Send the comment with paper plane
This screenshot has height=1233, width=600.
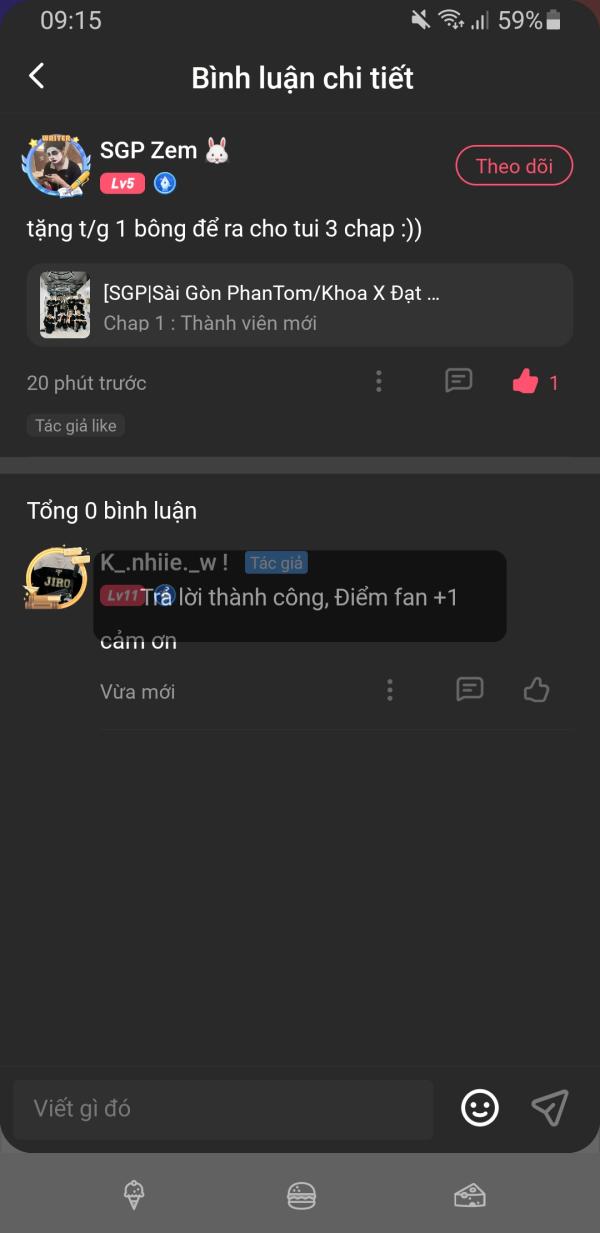(550, 1107)
